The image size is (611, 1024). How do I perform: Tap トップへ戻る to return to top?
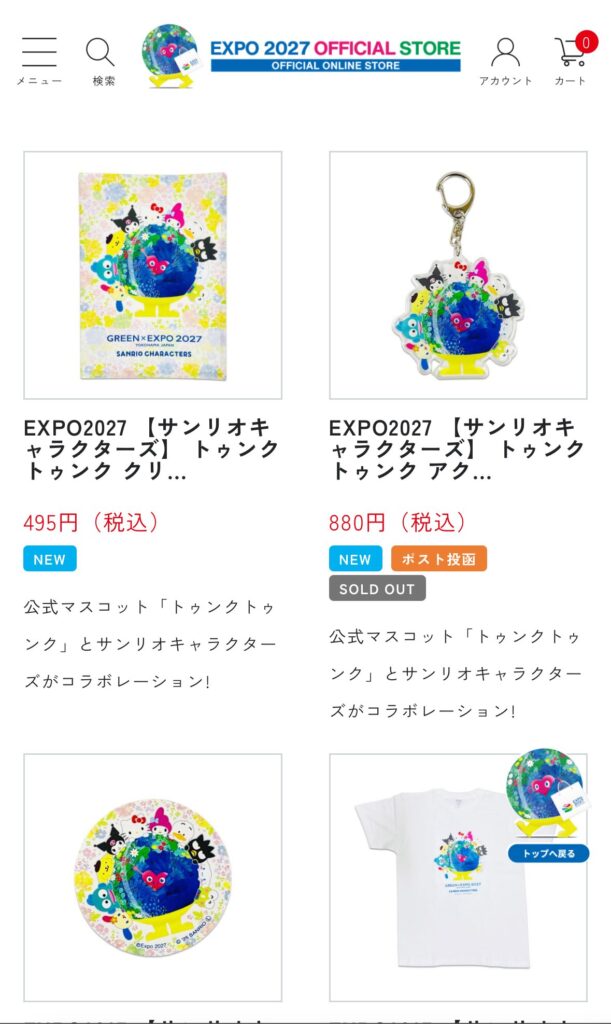[x=547, y=854]
